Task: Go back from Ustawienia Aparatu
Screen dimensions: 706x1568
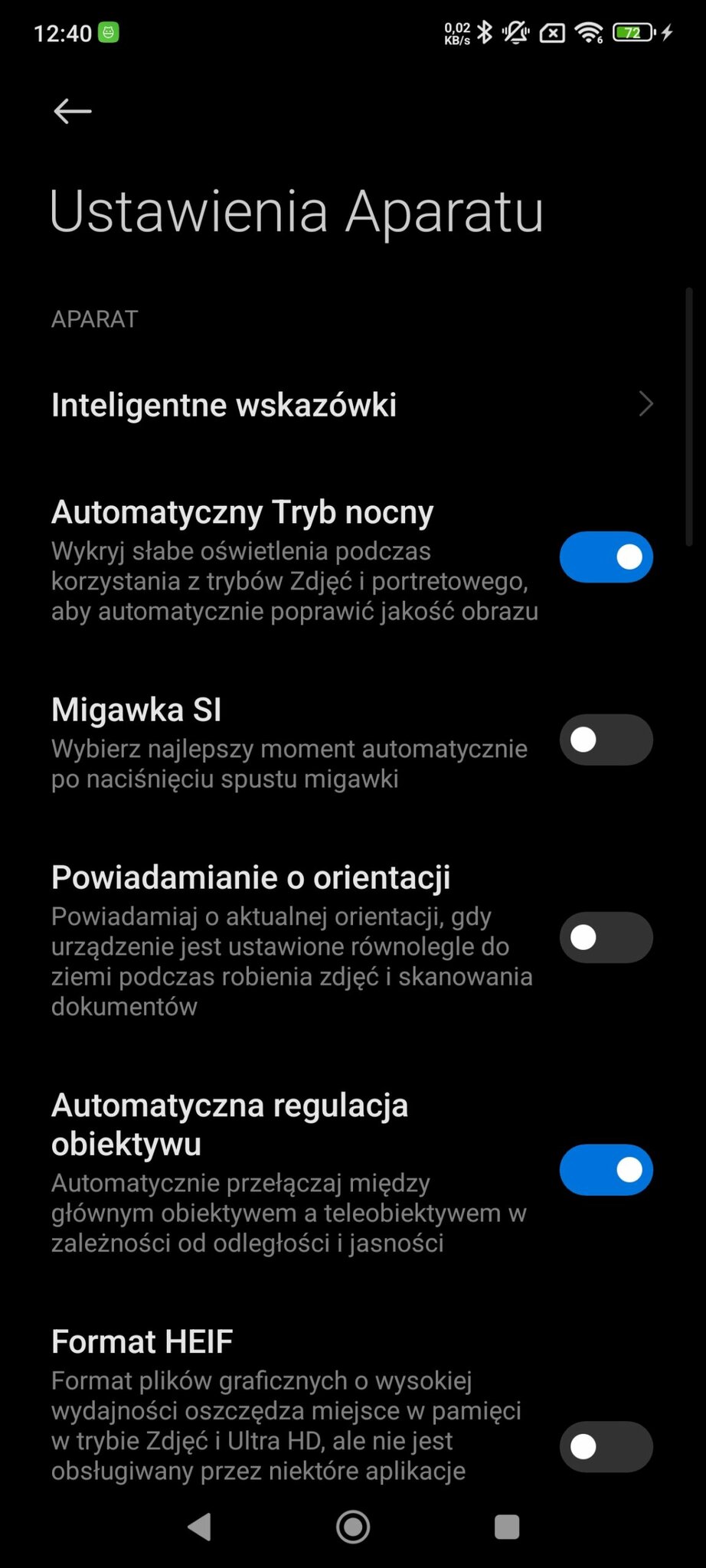Action: tap(73, 112)
